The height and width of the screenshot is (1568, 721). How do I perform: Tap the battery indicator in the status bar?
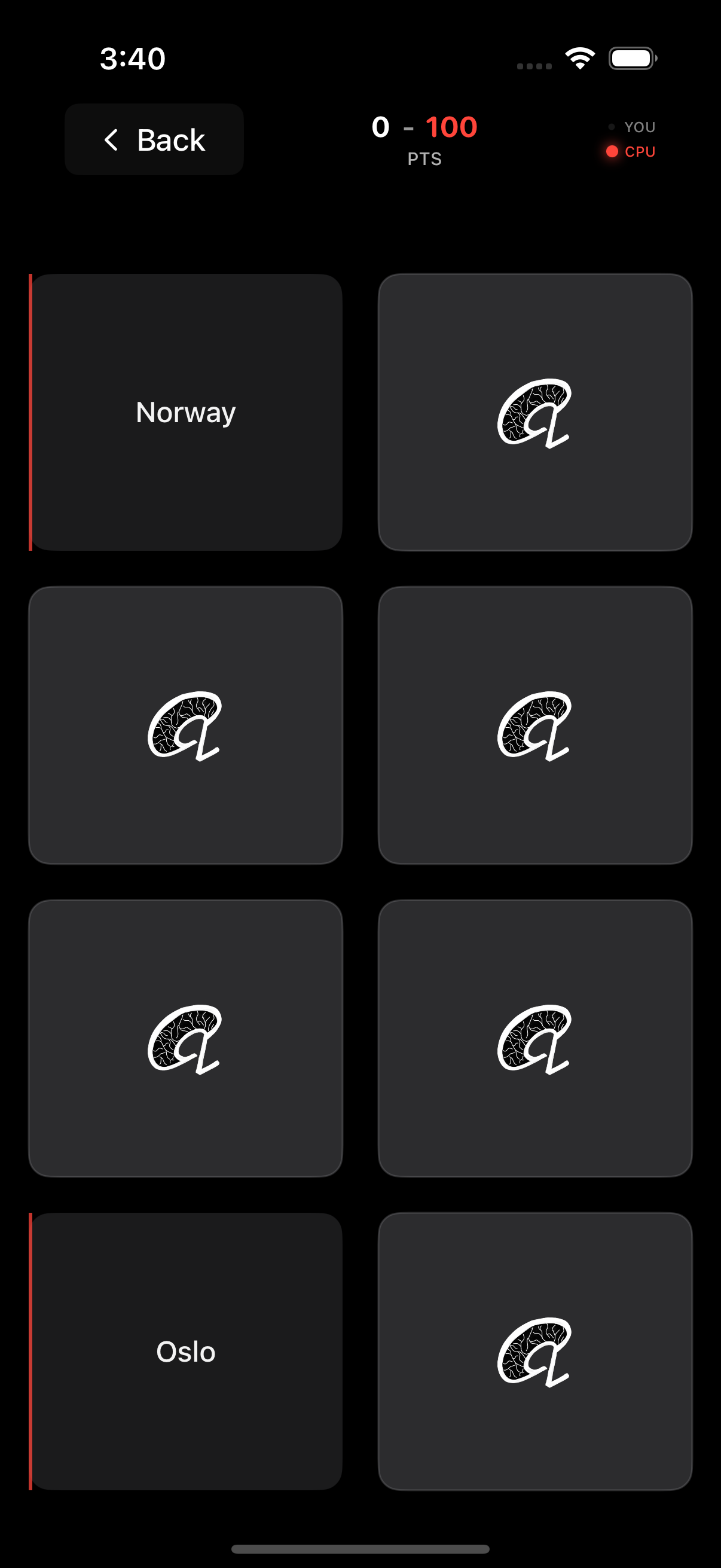tap(631, 57)
